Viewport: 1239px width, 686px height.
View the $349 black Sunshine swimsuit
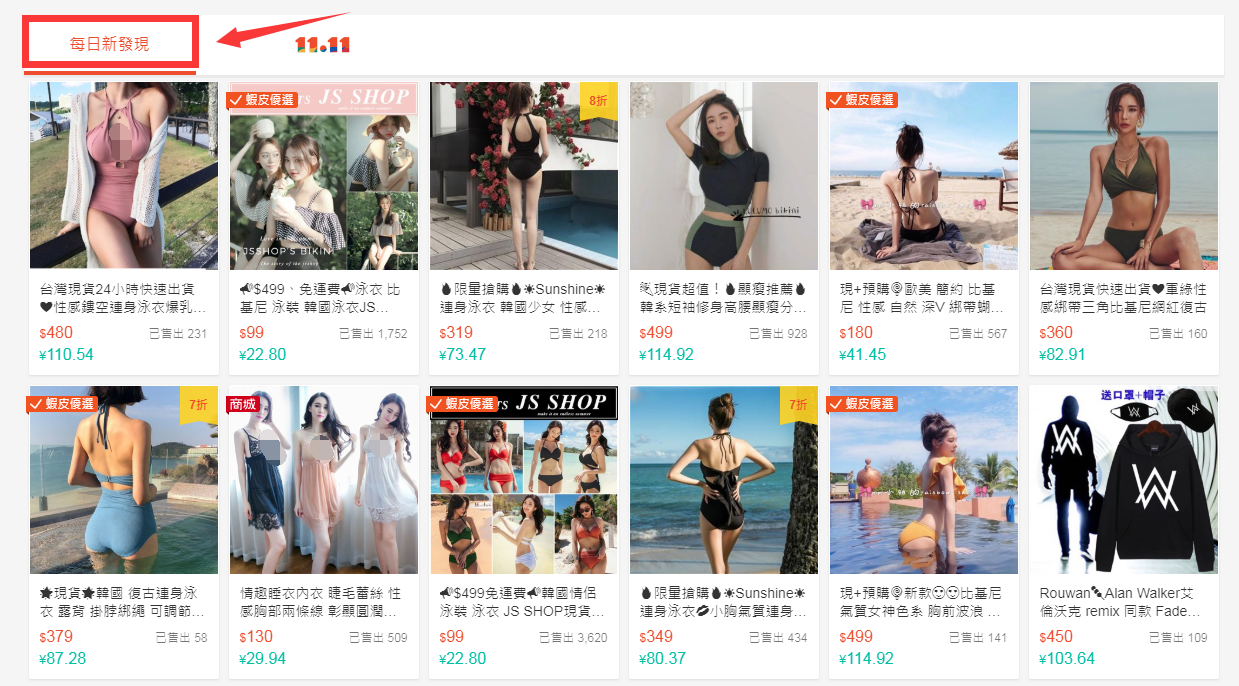tap(723, 480)
